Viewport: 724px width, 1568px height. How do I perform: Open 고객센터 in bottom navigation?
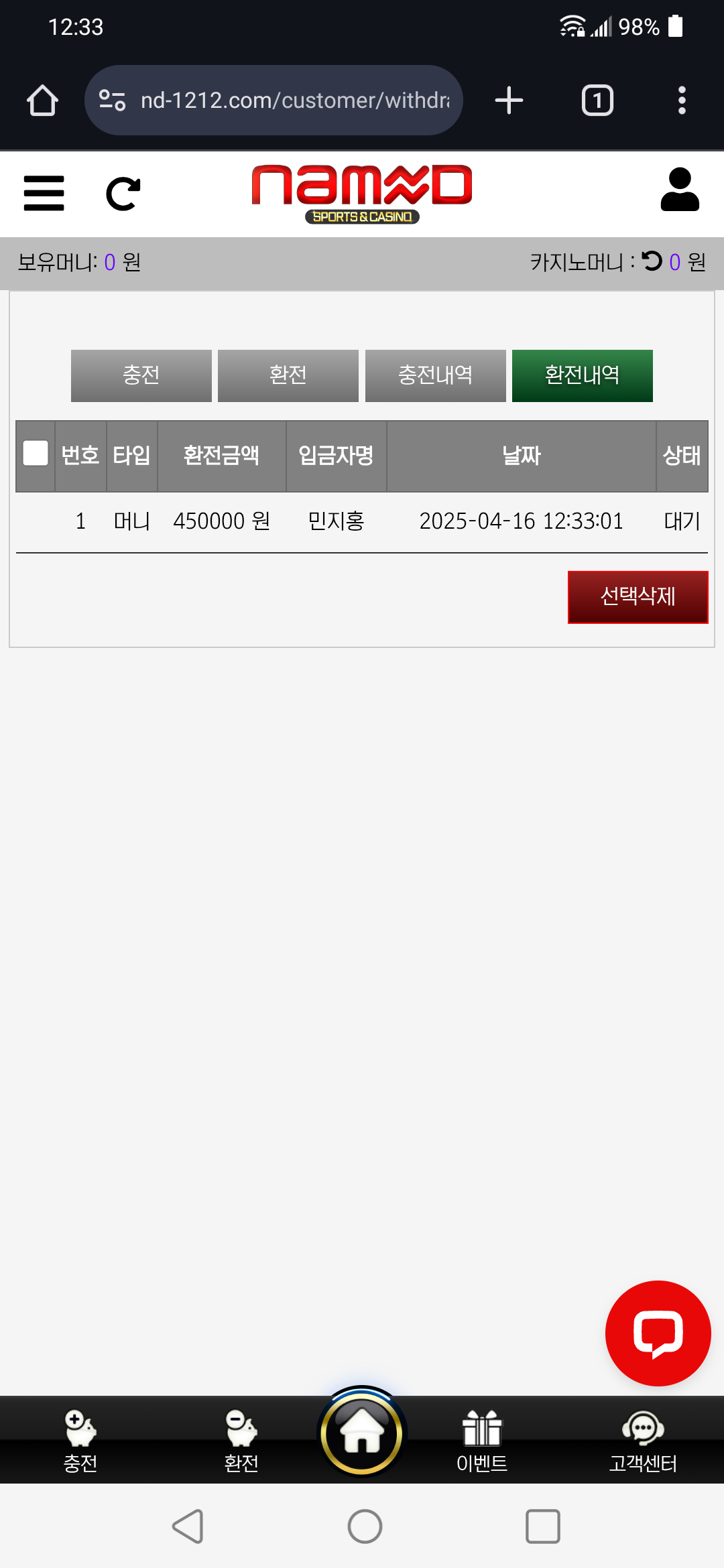[643, 1441]
